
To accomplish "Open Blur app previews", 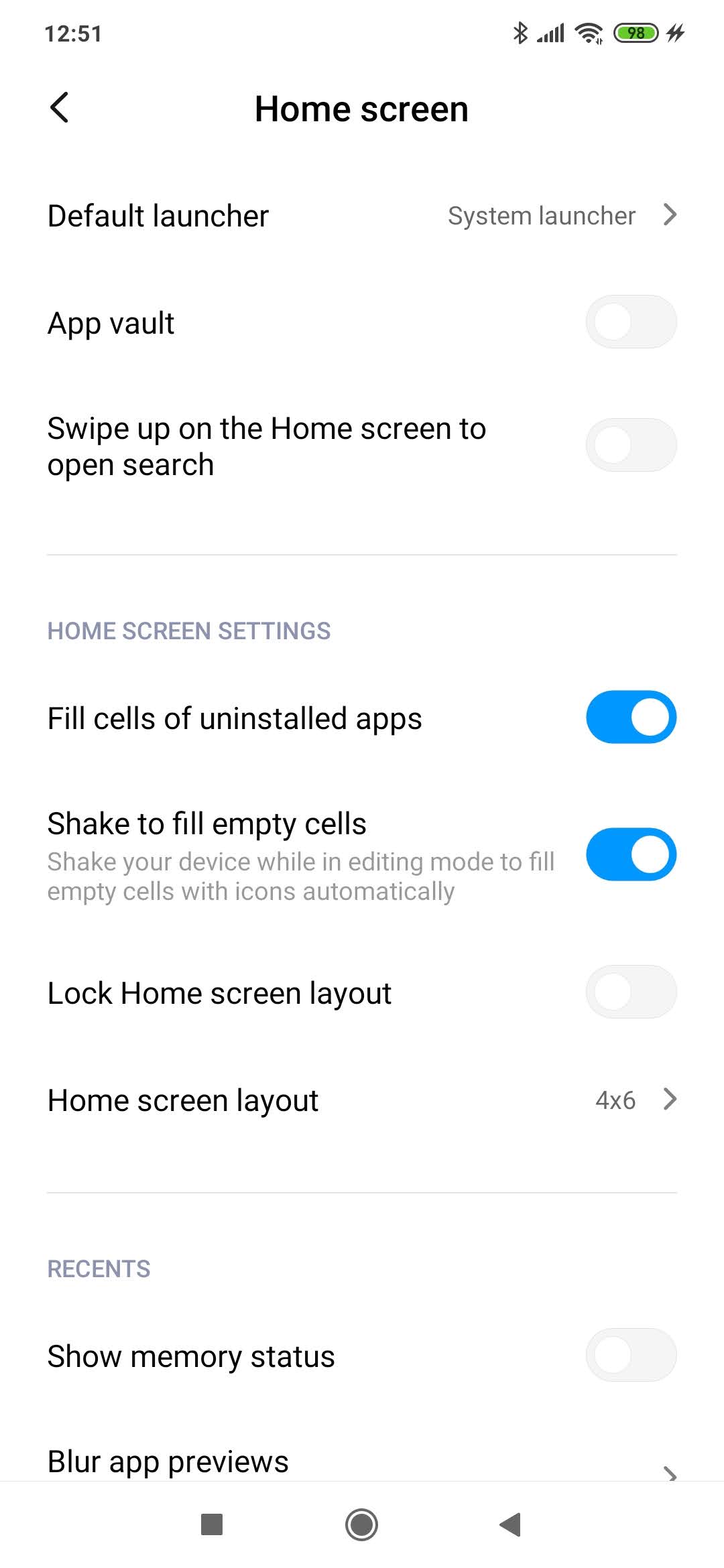I will click(x=362, y=1461).
